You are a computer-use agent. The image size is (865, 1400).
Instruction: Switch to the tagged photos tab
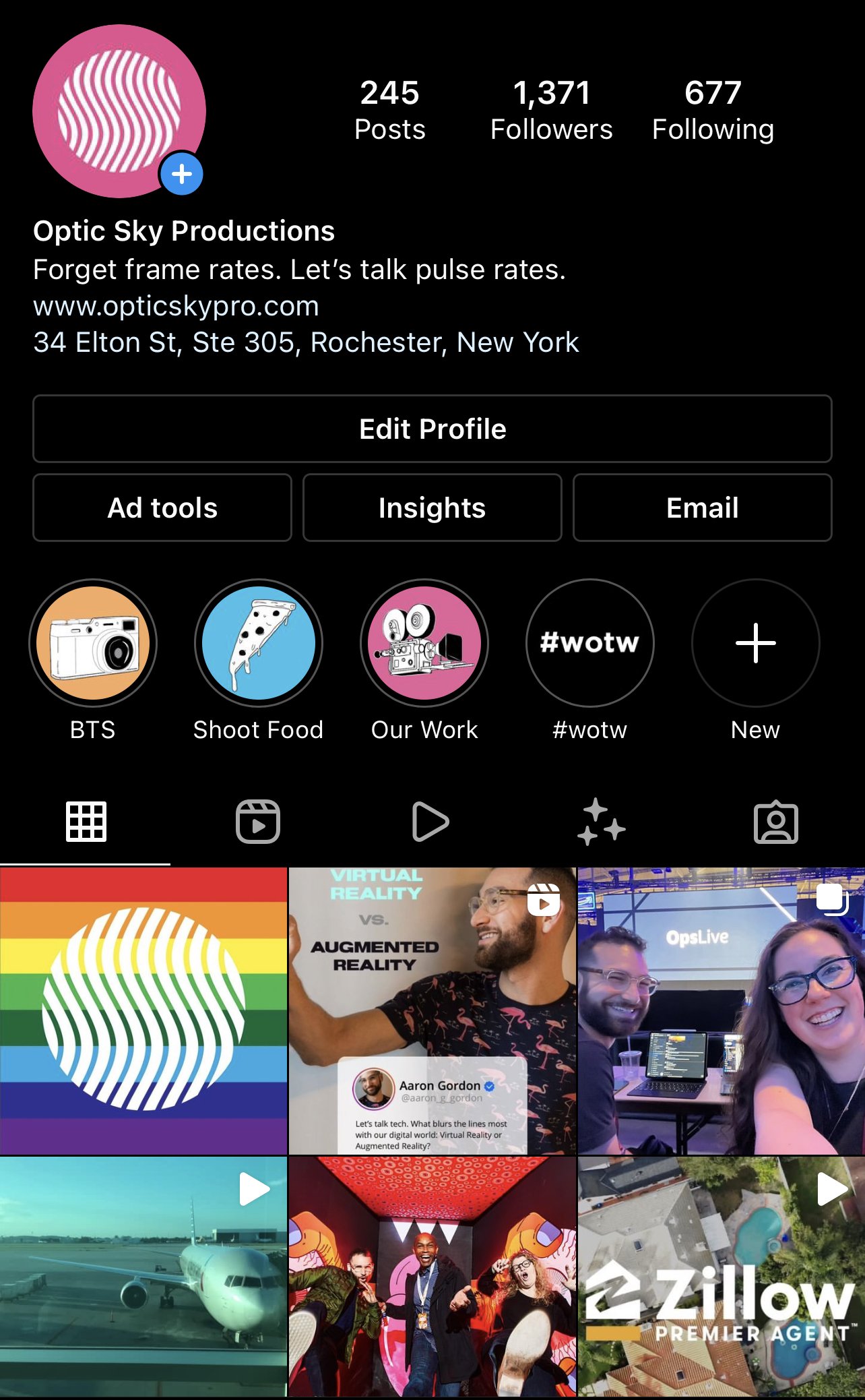click(775, 822)
